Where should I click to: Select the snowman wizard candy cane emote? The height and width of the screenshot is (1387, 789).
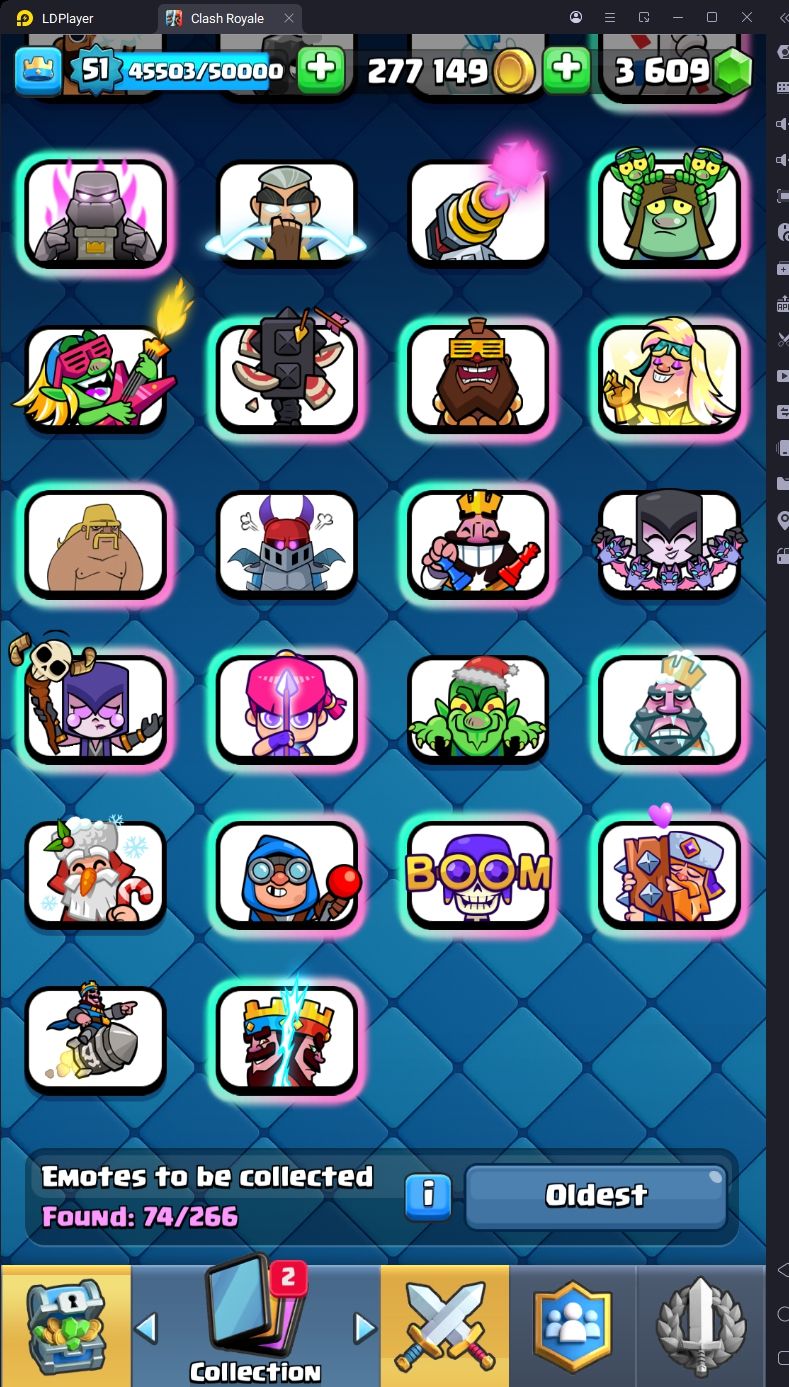tap(95, 875)
